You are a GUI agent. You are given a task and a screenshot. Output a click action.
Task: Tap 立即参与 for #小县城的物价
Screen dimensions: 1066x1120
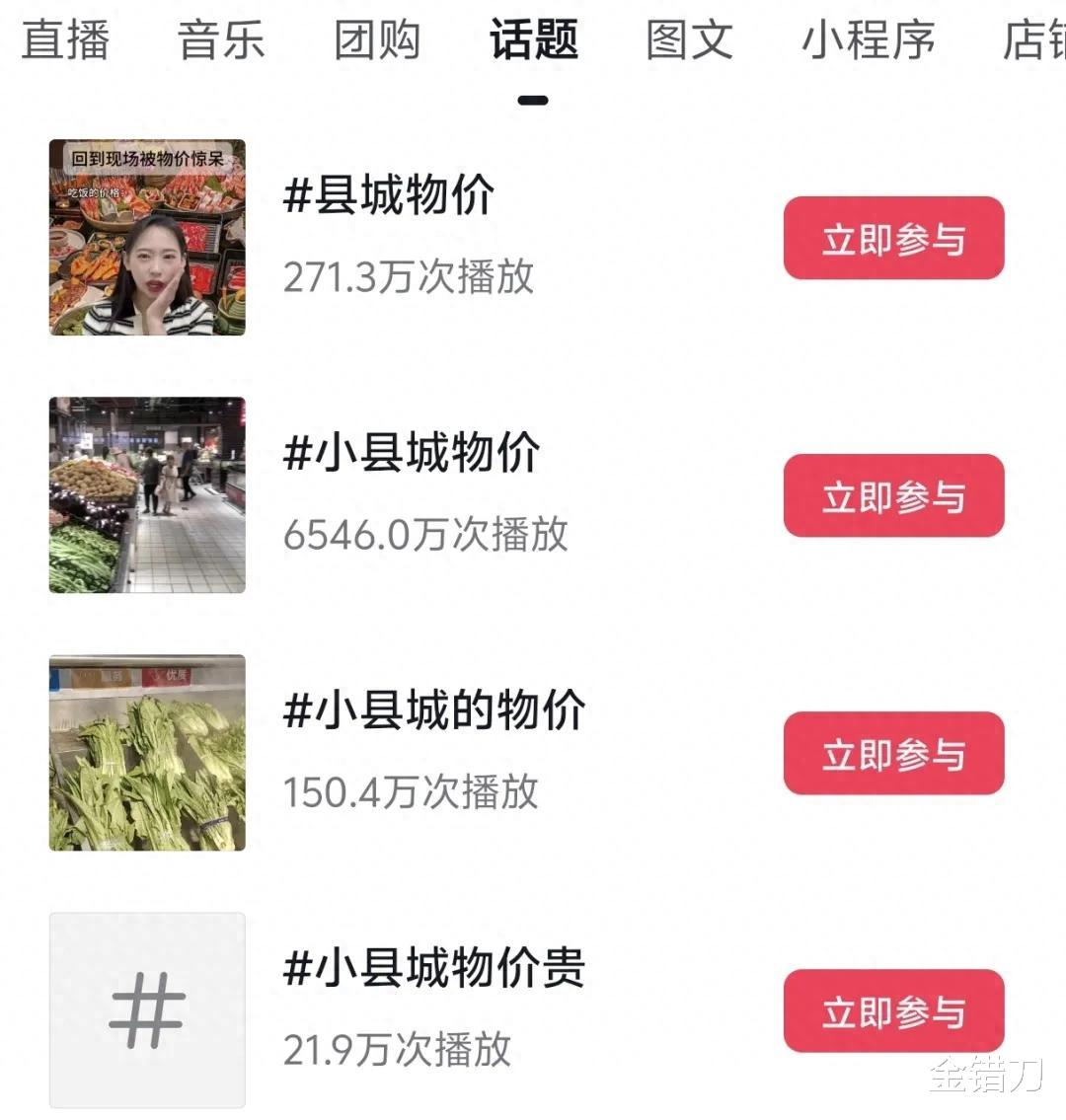click(891, 753)
